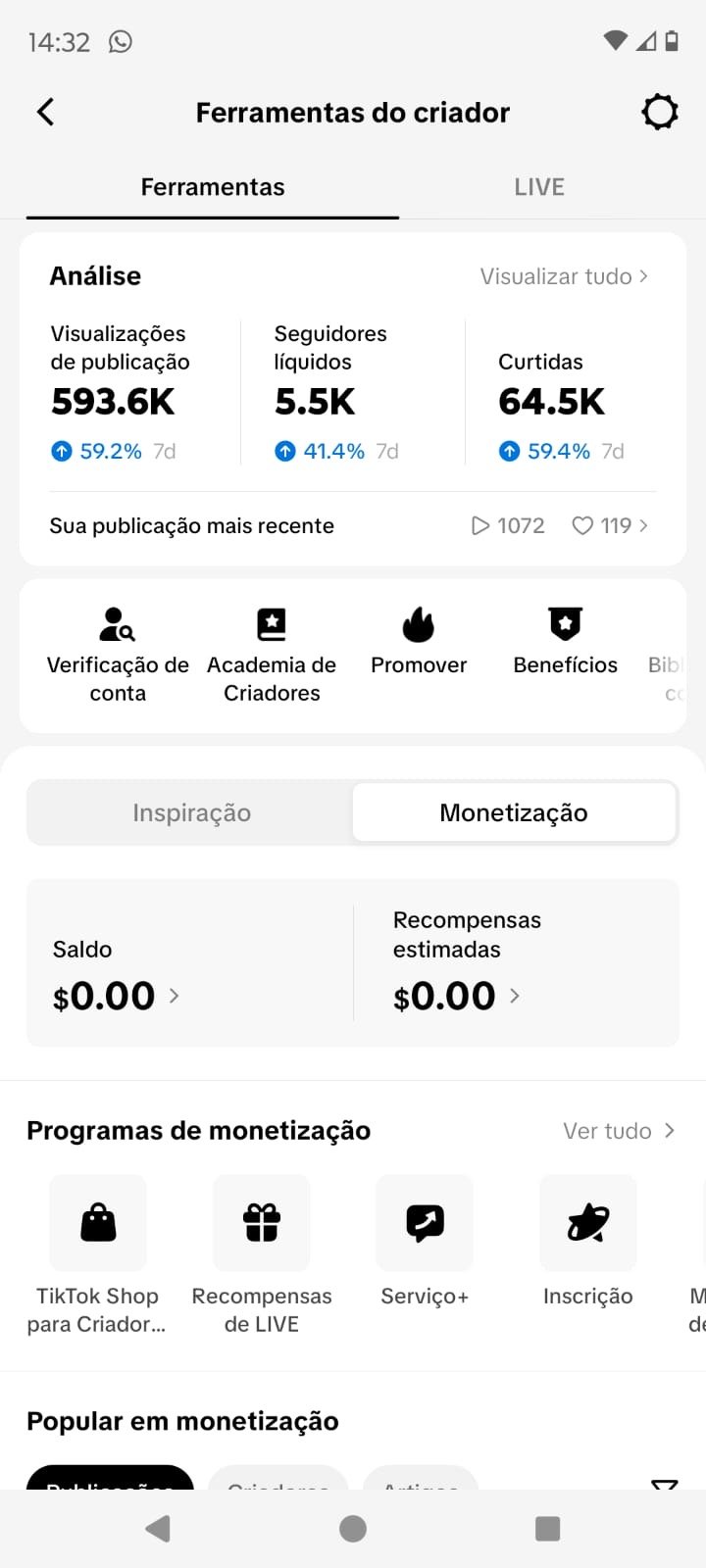Open the settings gear icon
The width and height of the screenshot is (706, 1568).
[660, 112]
